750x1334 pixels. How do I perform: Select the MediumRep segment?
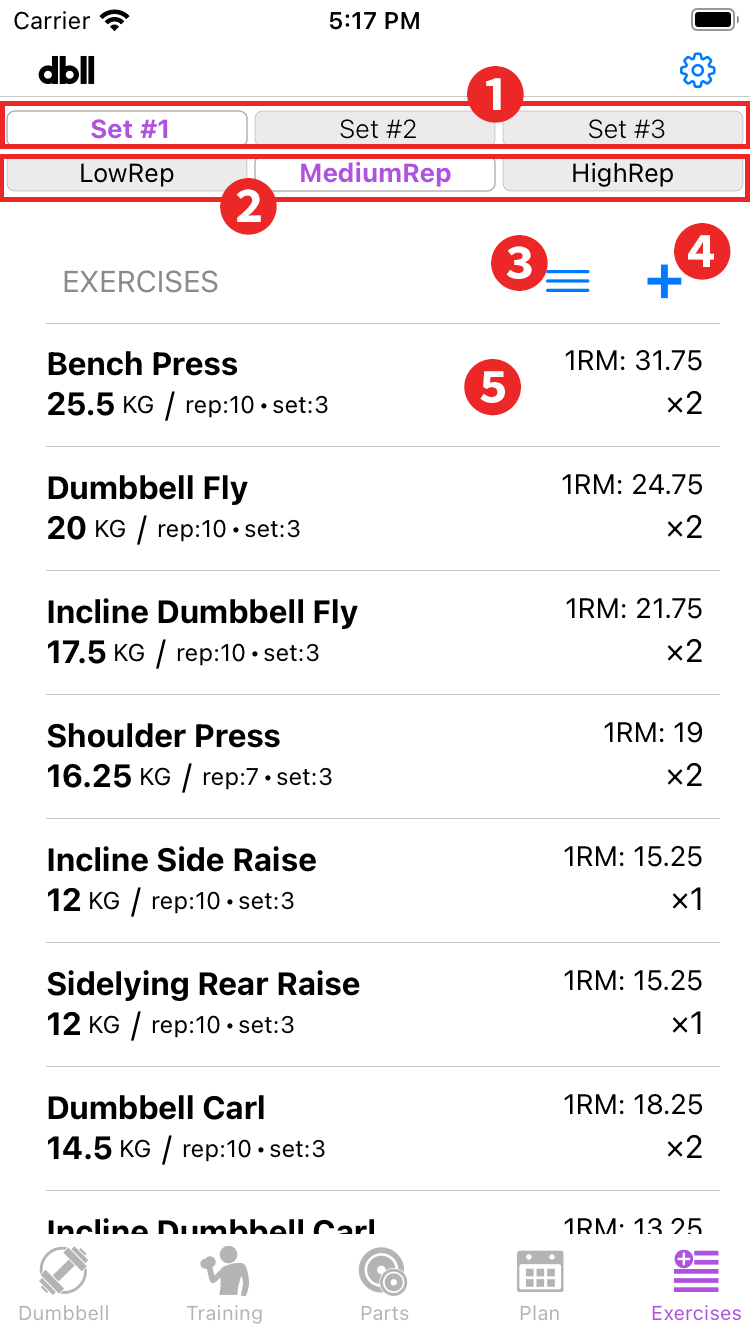pyautogui.click(x=375, y=174)
